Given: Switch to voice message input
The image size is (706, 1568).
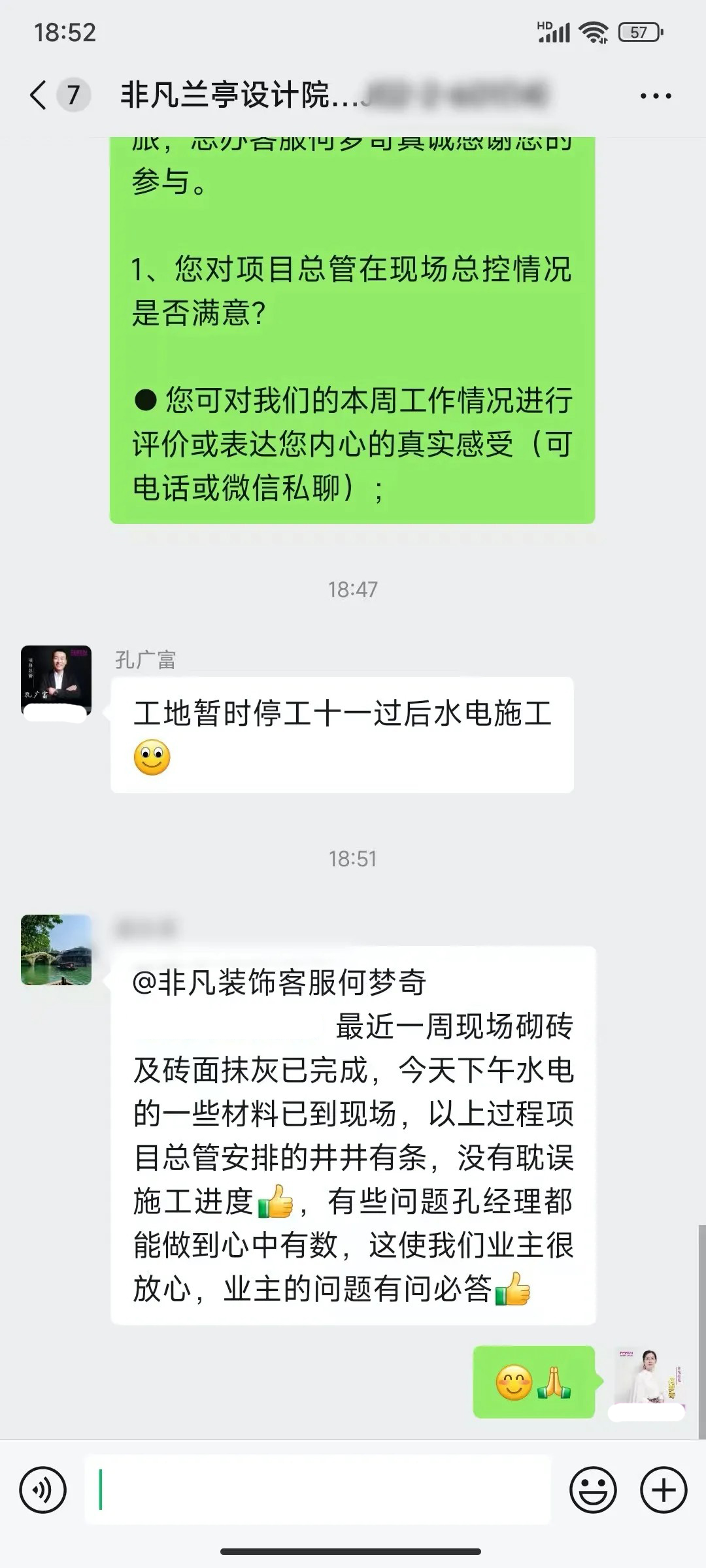Looking at the screenshot, I should 43,1490.
